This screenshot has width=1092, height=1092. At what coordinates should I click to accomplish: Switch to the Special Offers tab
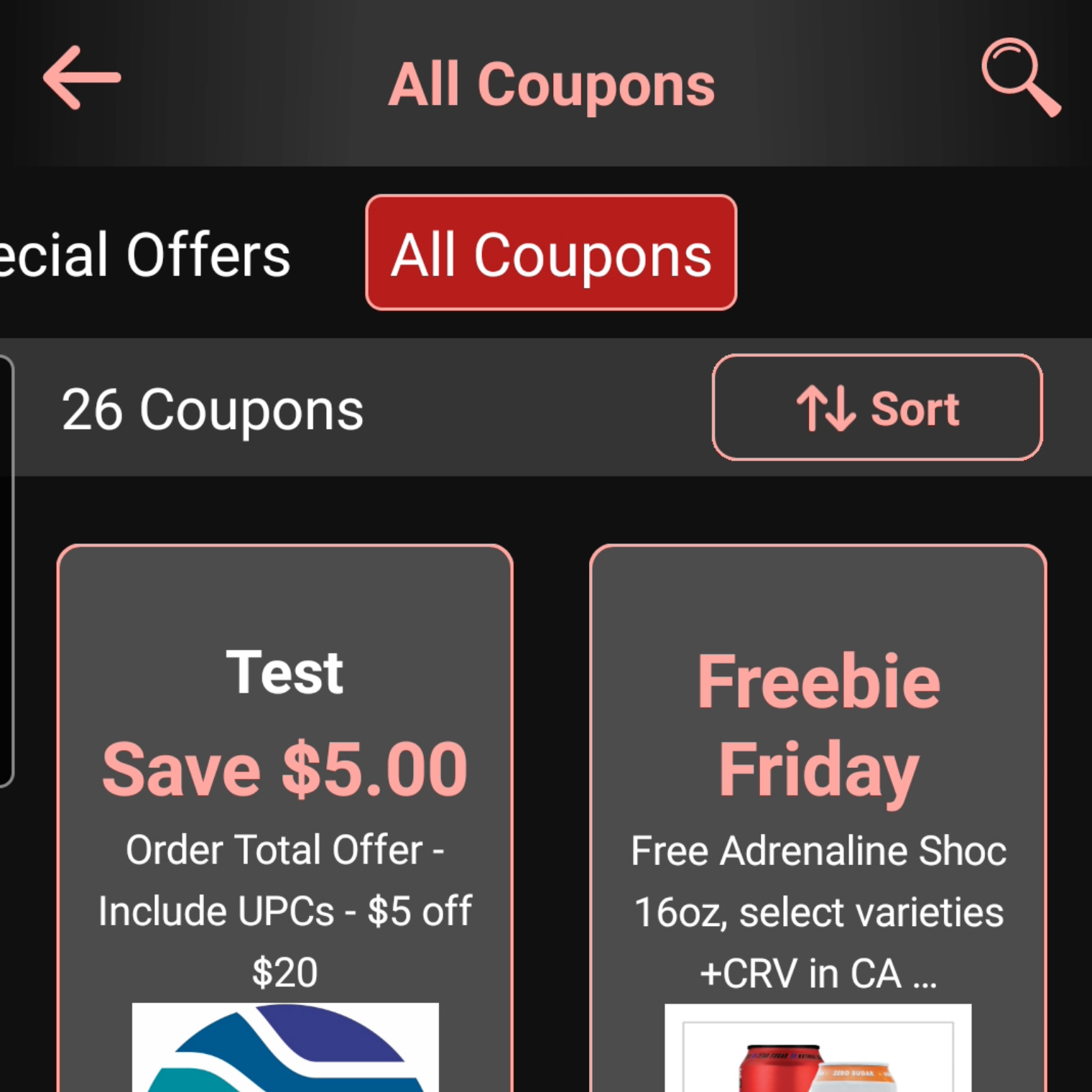coord(144,255)
